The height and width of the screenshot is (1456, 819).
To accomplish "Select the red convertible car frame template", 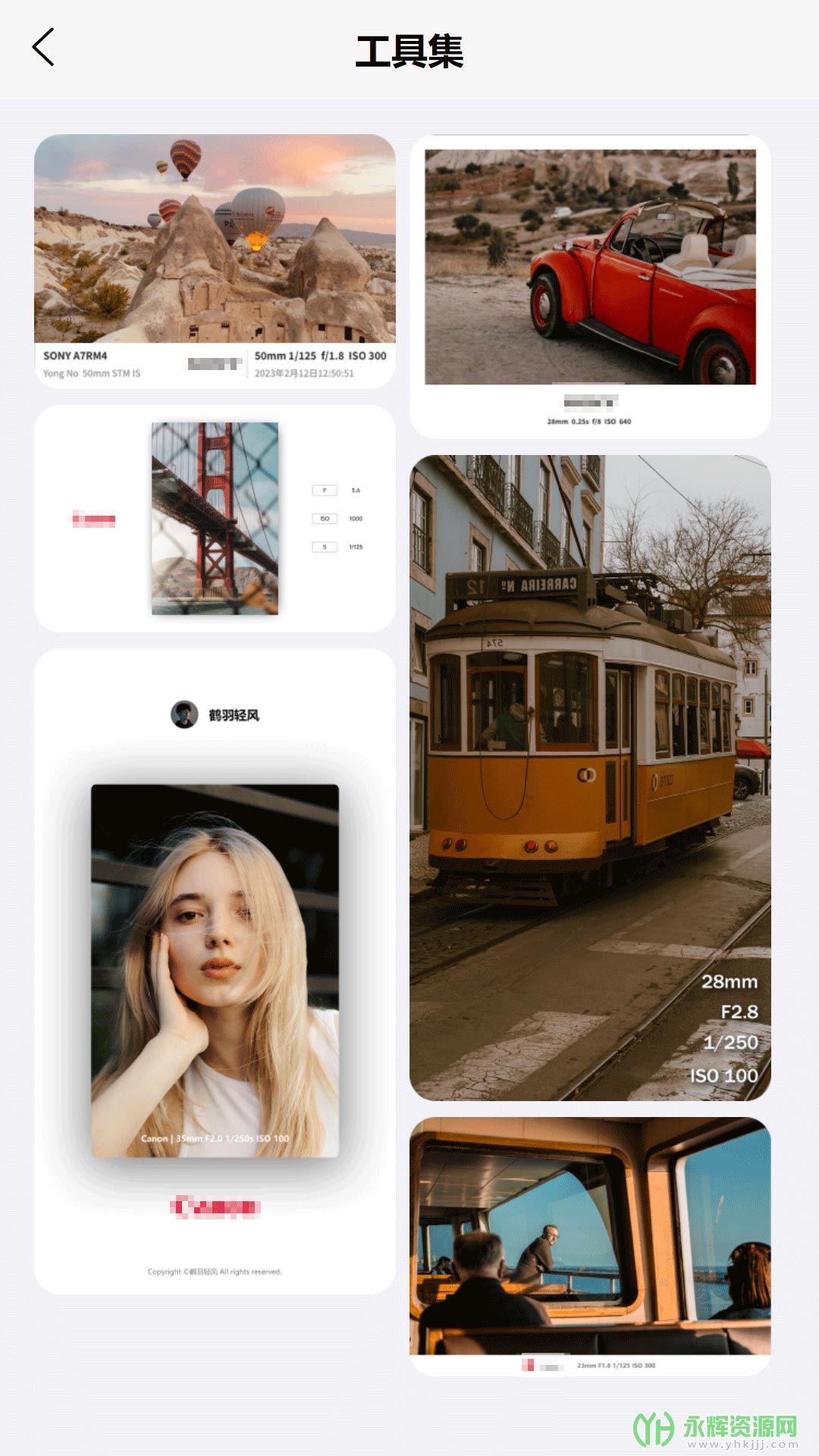I will [590, 287].
